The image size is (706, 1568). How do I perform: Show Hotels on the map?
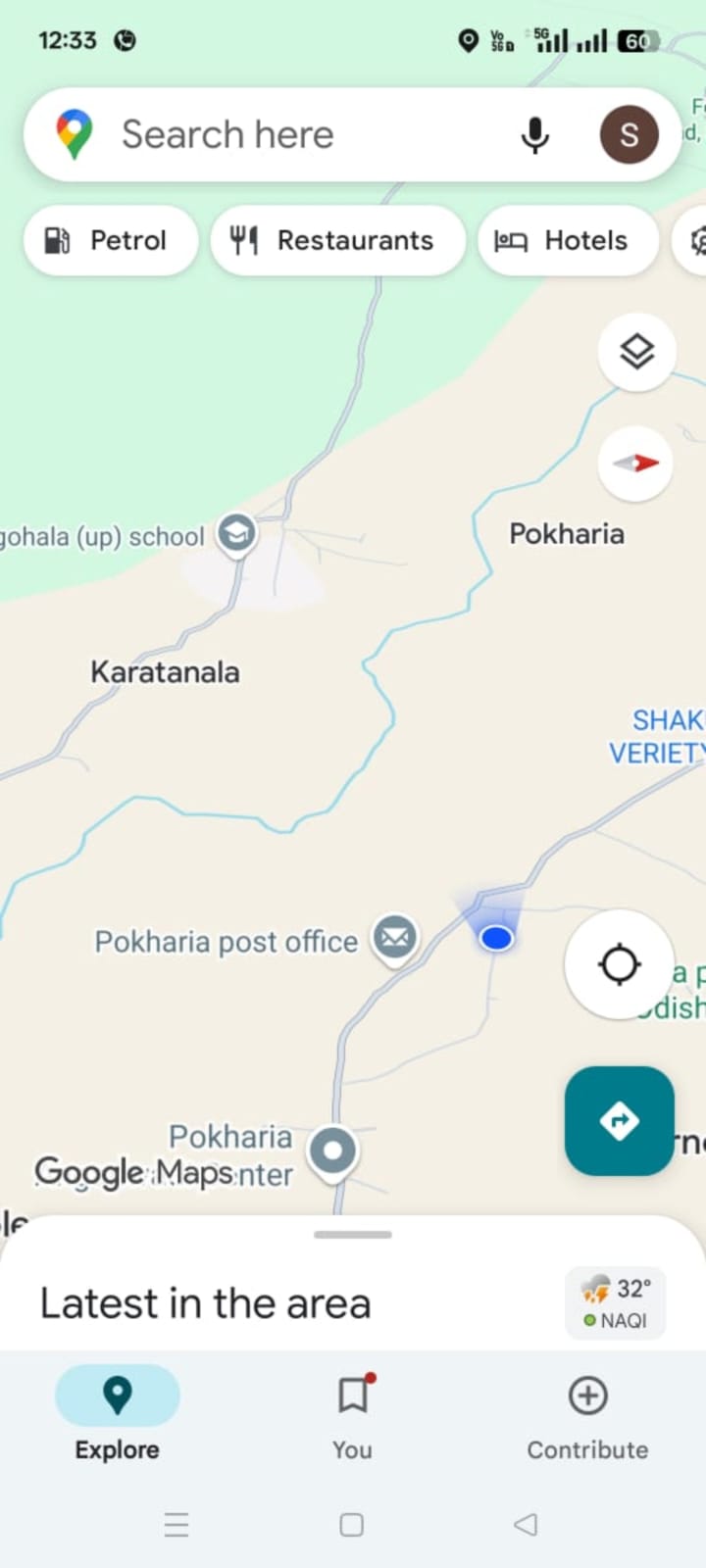coord(568,240)
